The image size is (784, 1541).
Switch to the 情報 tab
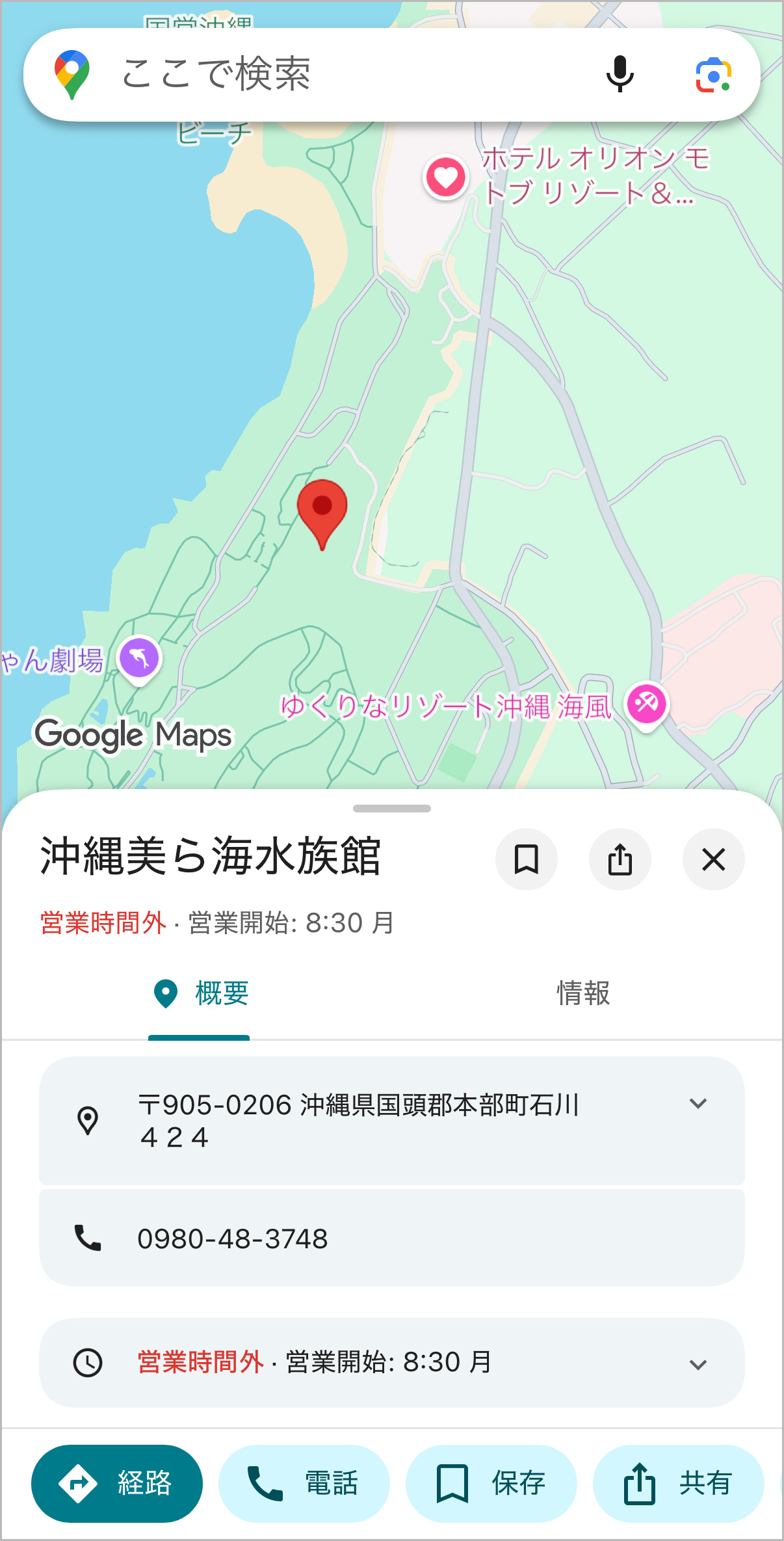(583, 994)
